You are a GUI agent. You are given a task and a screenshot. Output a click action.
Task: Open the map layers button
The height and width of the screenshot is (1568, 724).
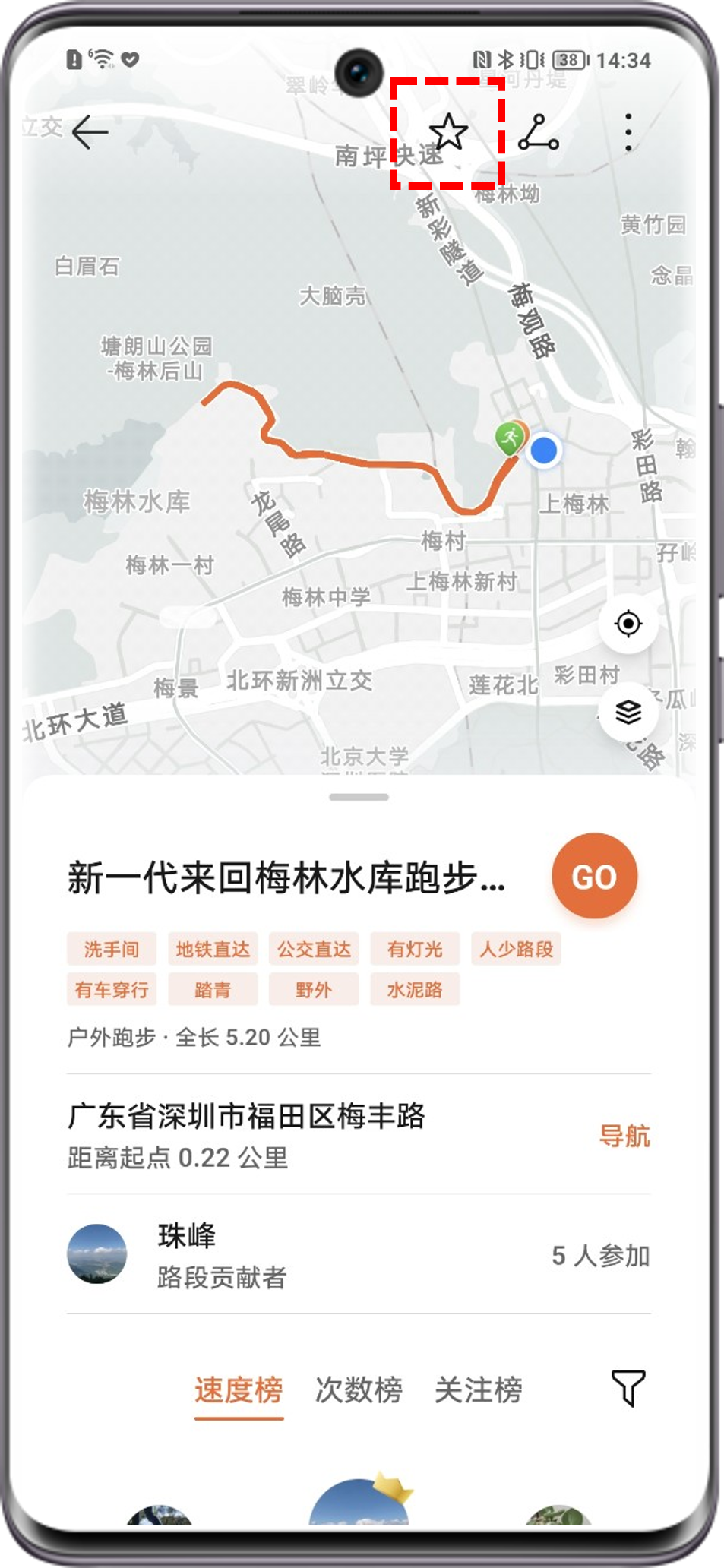pos(628,713)
